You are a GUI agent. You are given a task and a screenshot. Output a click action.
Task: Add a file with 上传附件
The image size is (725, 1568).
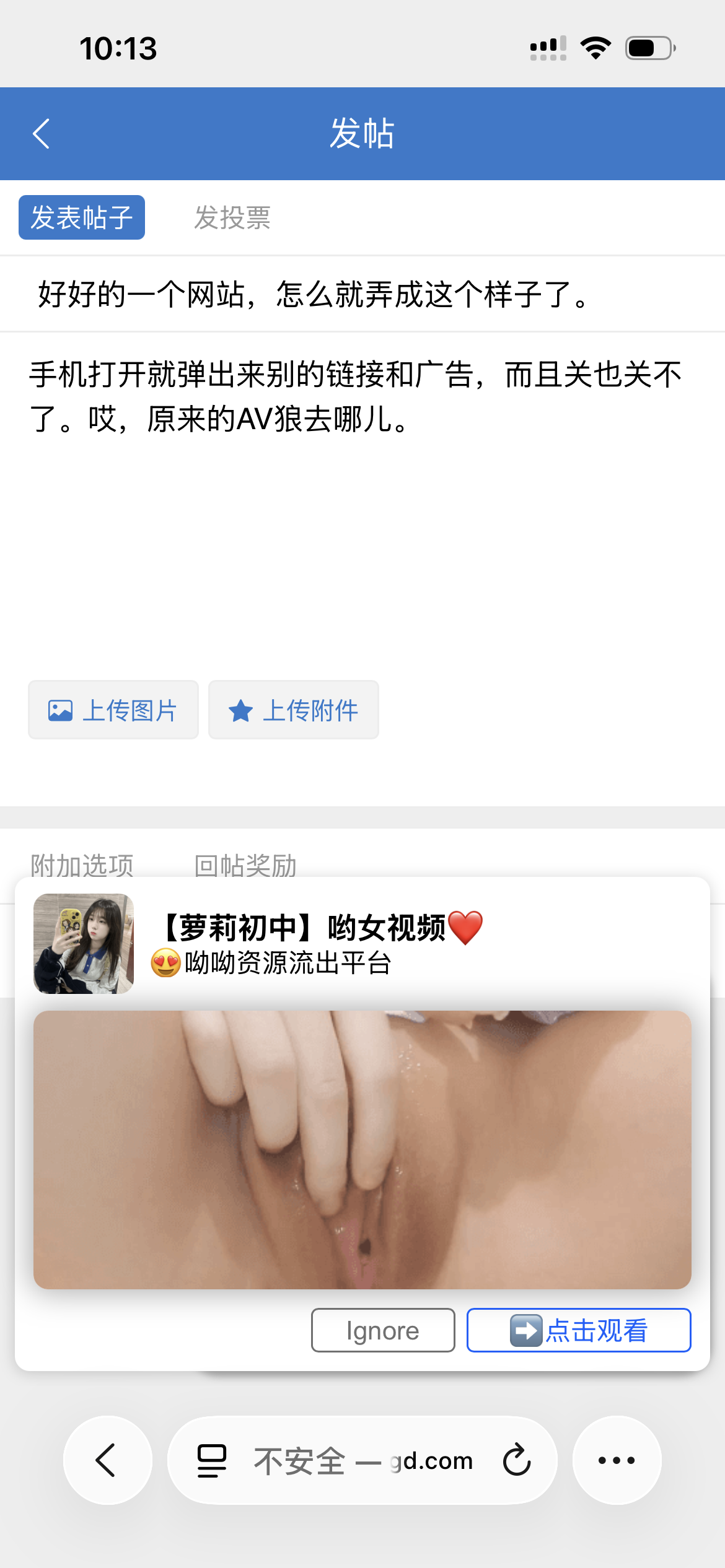(x=294, y=710)
